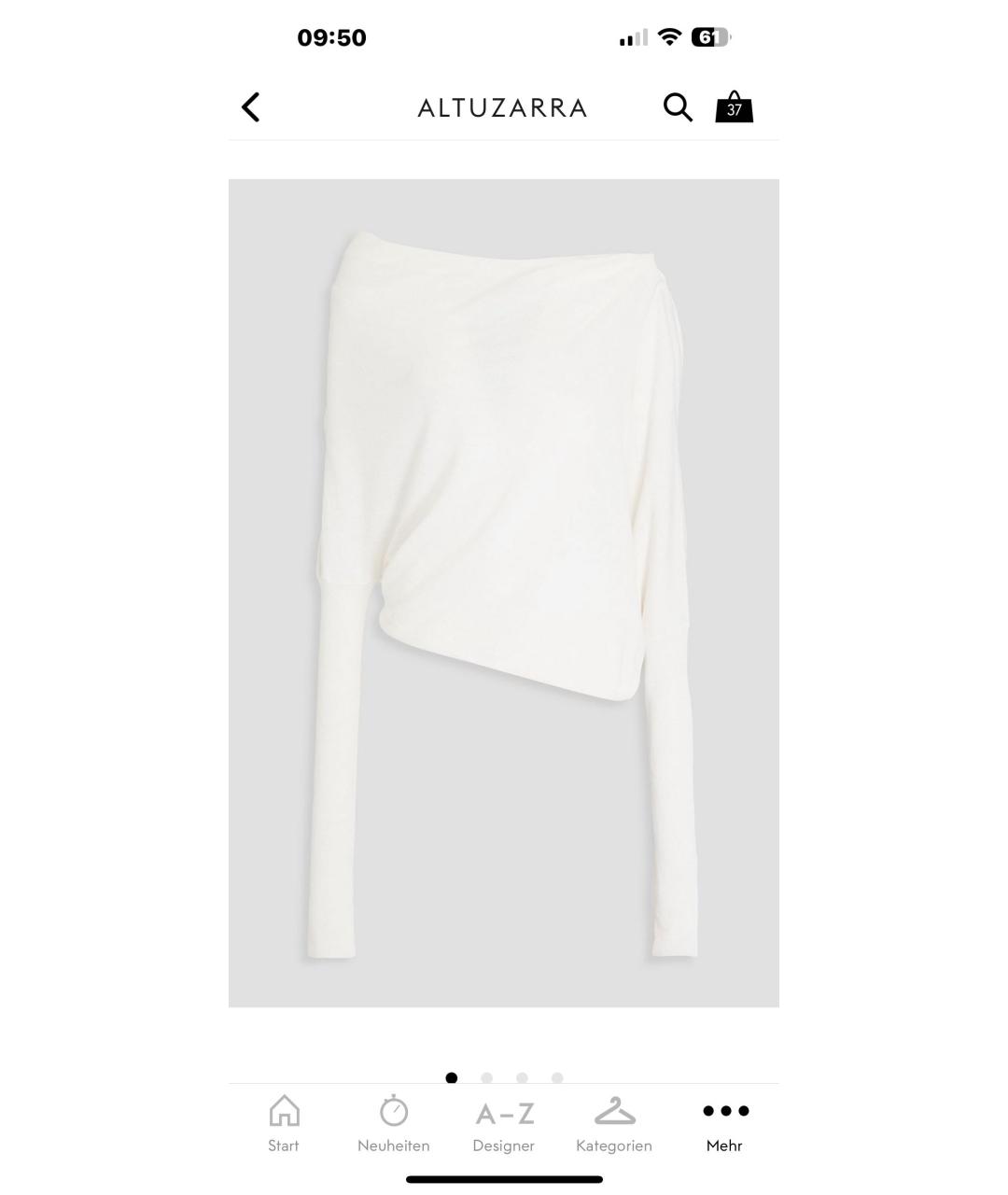
Task: Switch to the Neuheiten tab
Action: 394,1125
